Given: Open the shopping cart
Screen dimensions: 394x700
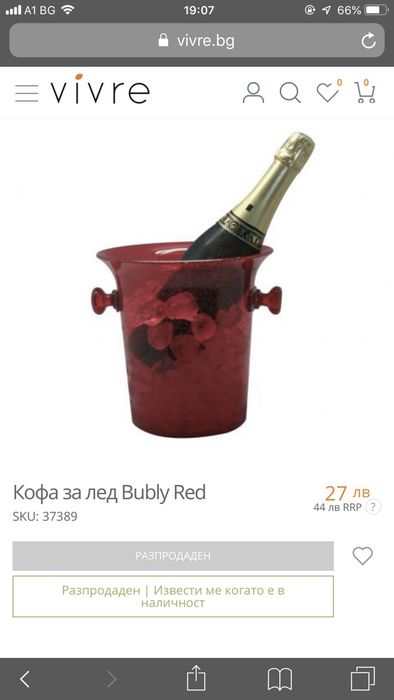Looking at the screenshot, I should 365,93.
